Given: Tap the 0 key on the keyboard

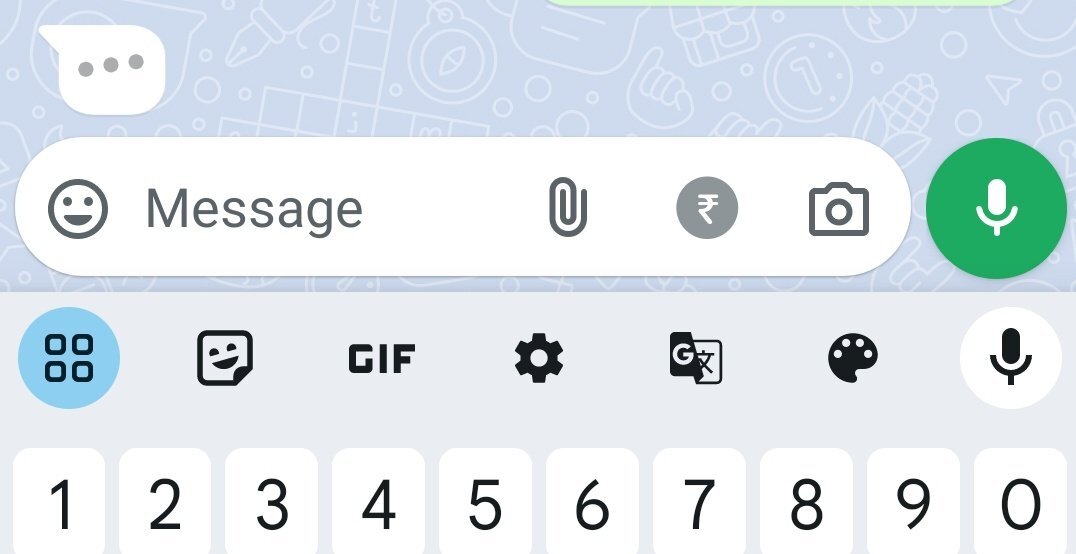Looking at the screenshot, I should [1020, 504].
